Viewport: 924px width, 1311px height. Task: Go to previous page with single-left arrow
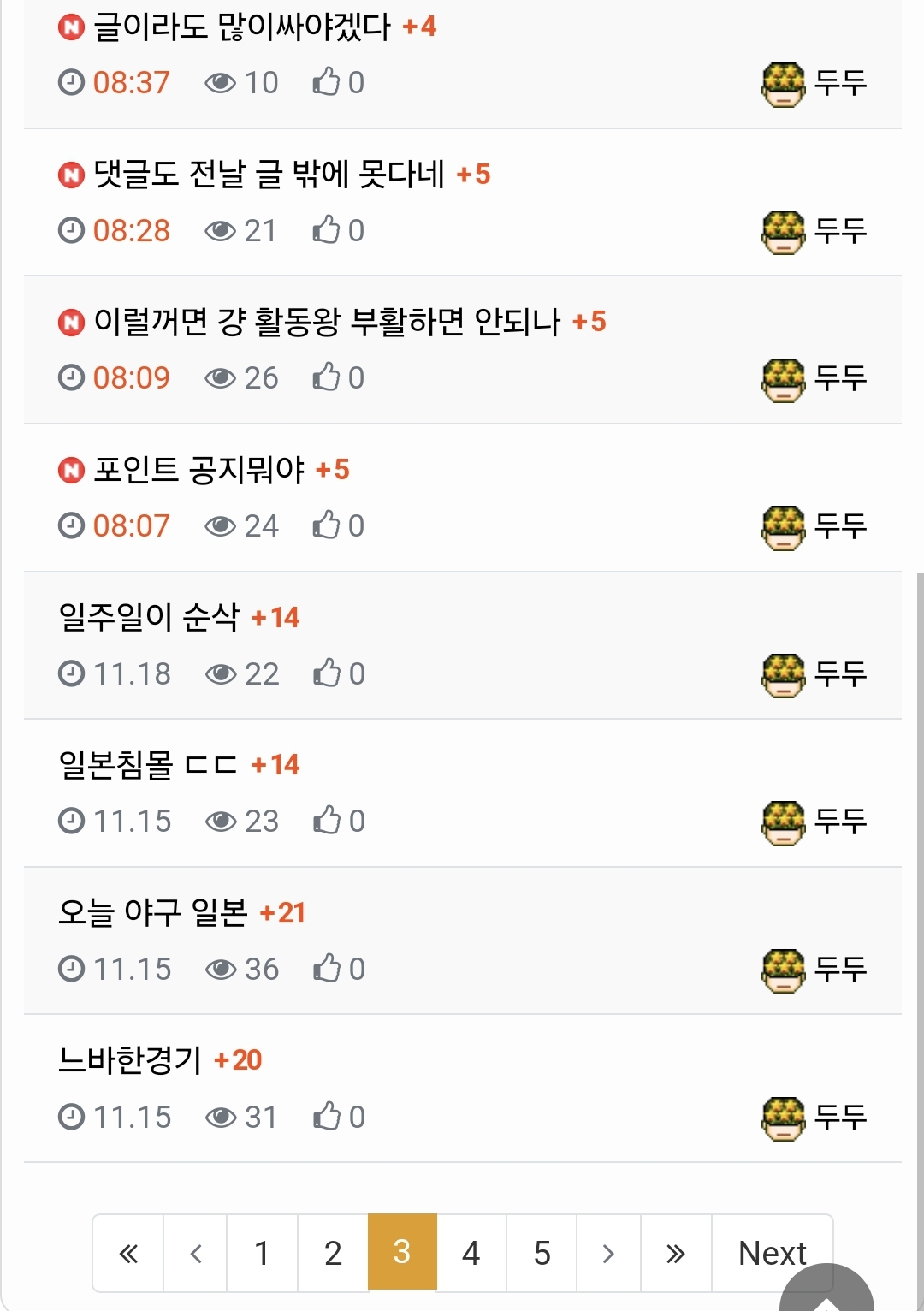pyautogui.click(x=196, y=1254)
